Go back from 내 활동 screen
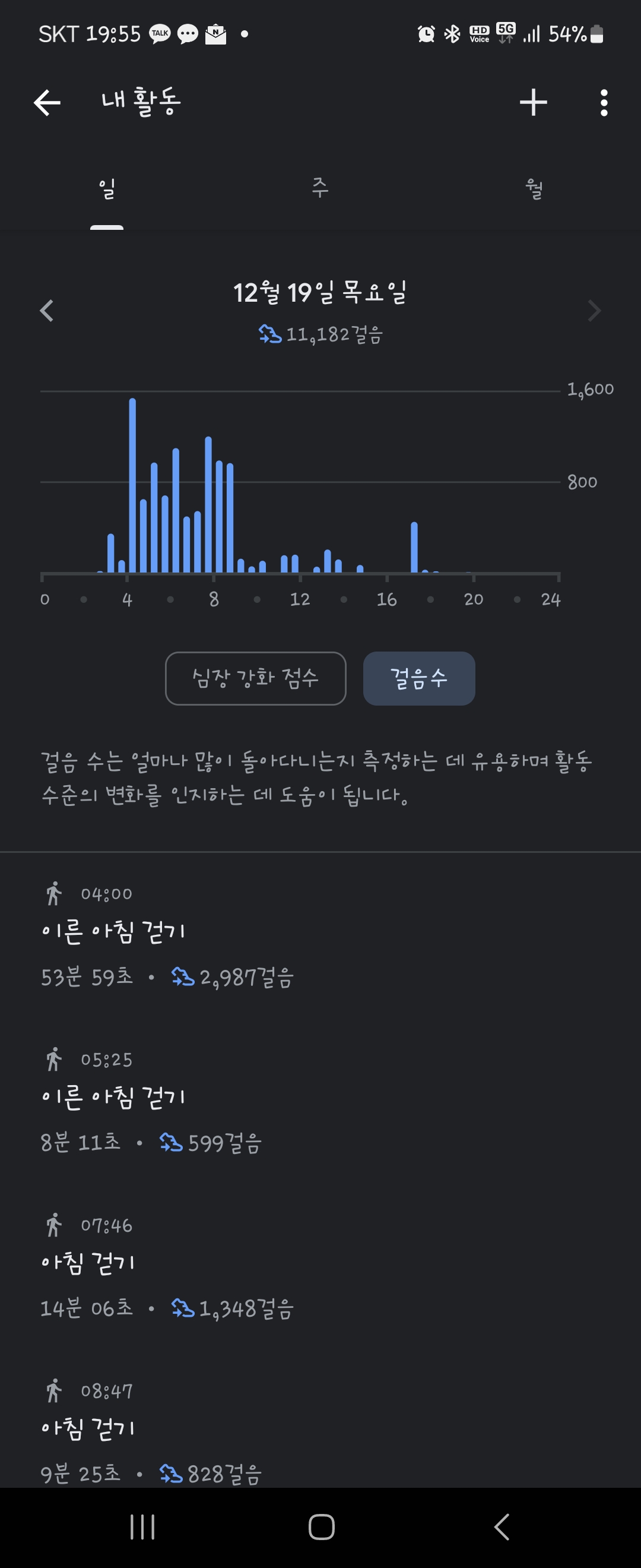Screen dimensions: 641x1568 [x=47, y=102]
